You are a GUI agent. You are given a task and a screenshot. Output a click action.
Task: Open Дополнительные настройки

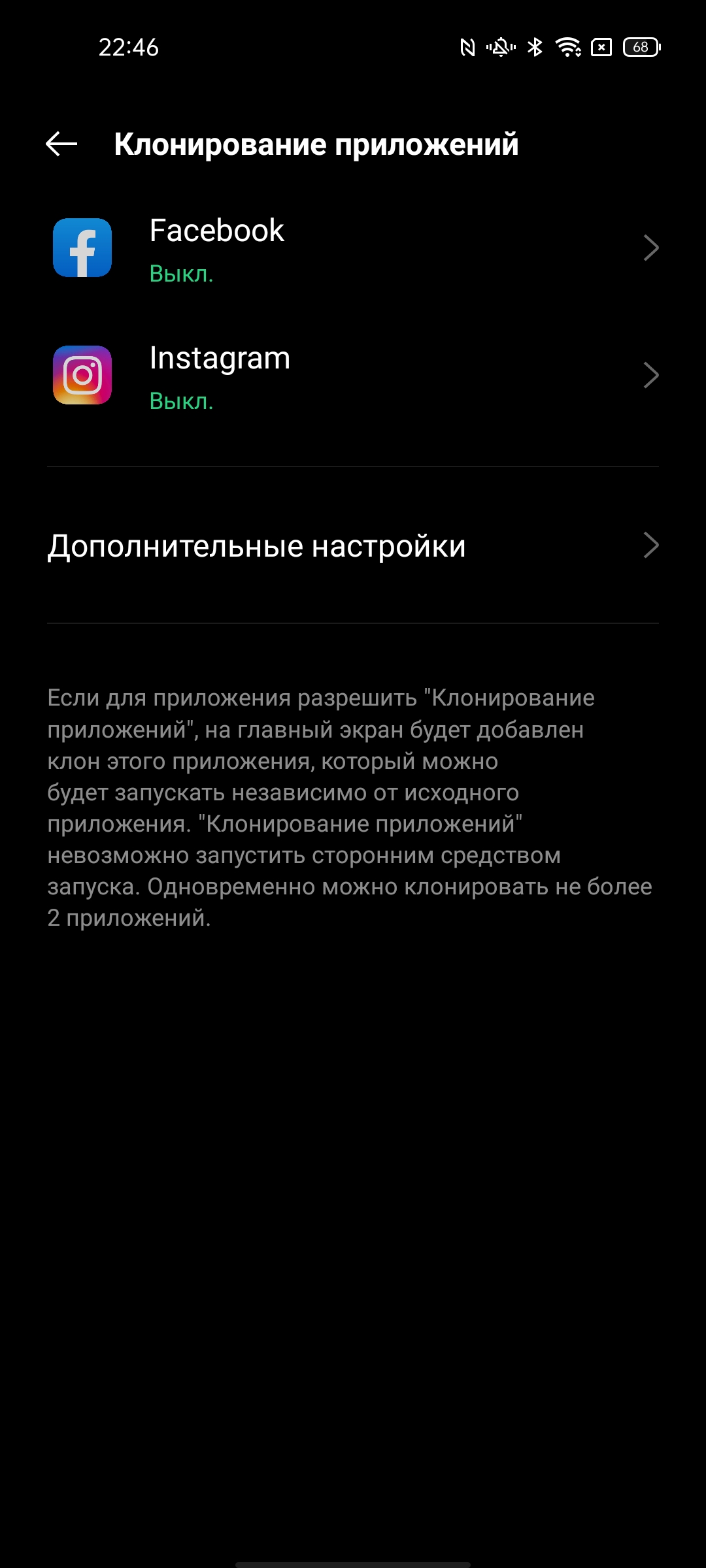coord(353,546)
